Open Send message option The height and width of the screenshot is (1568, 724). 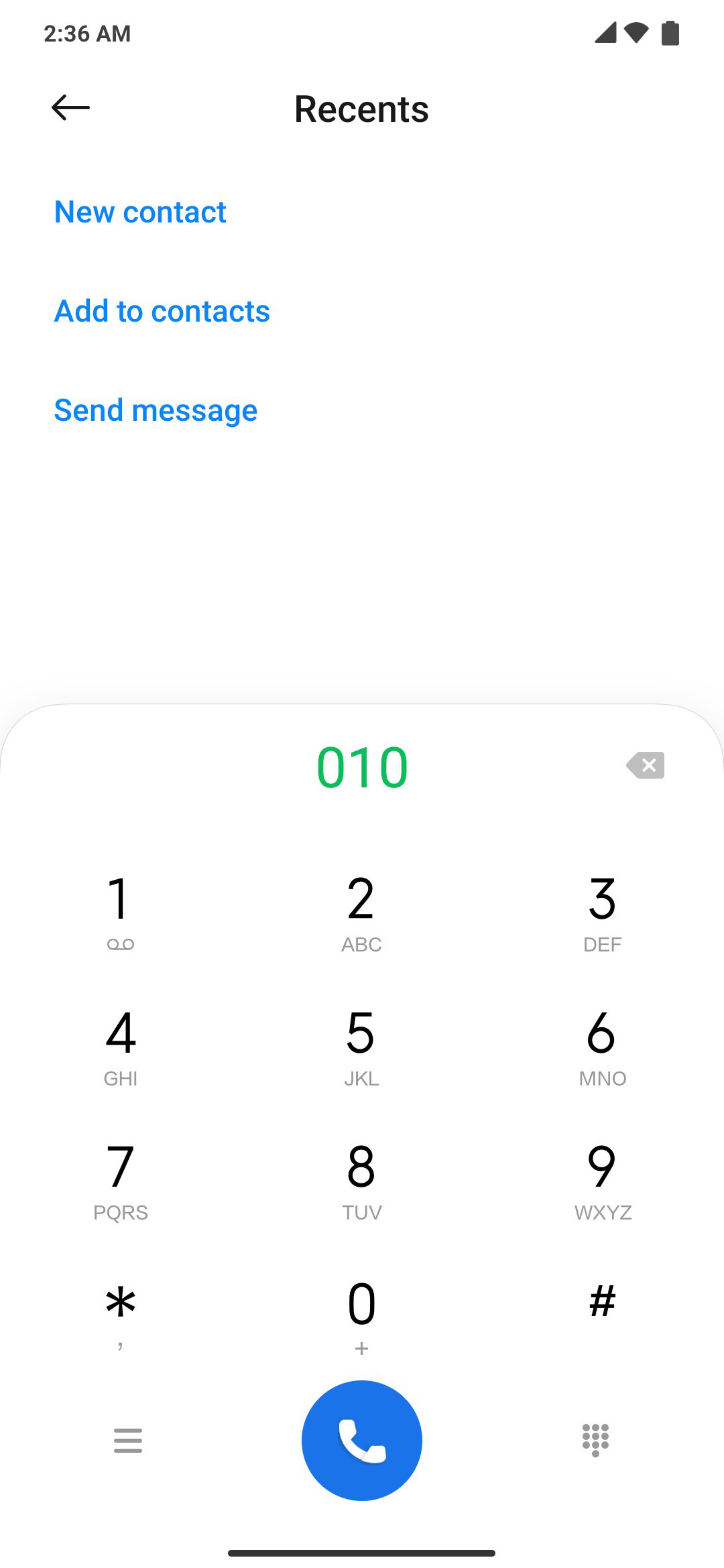[x=156, y=410]
